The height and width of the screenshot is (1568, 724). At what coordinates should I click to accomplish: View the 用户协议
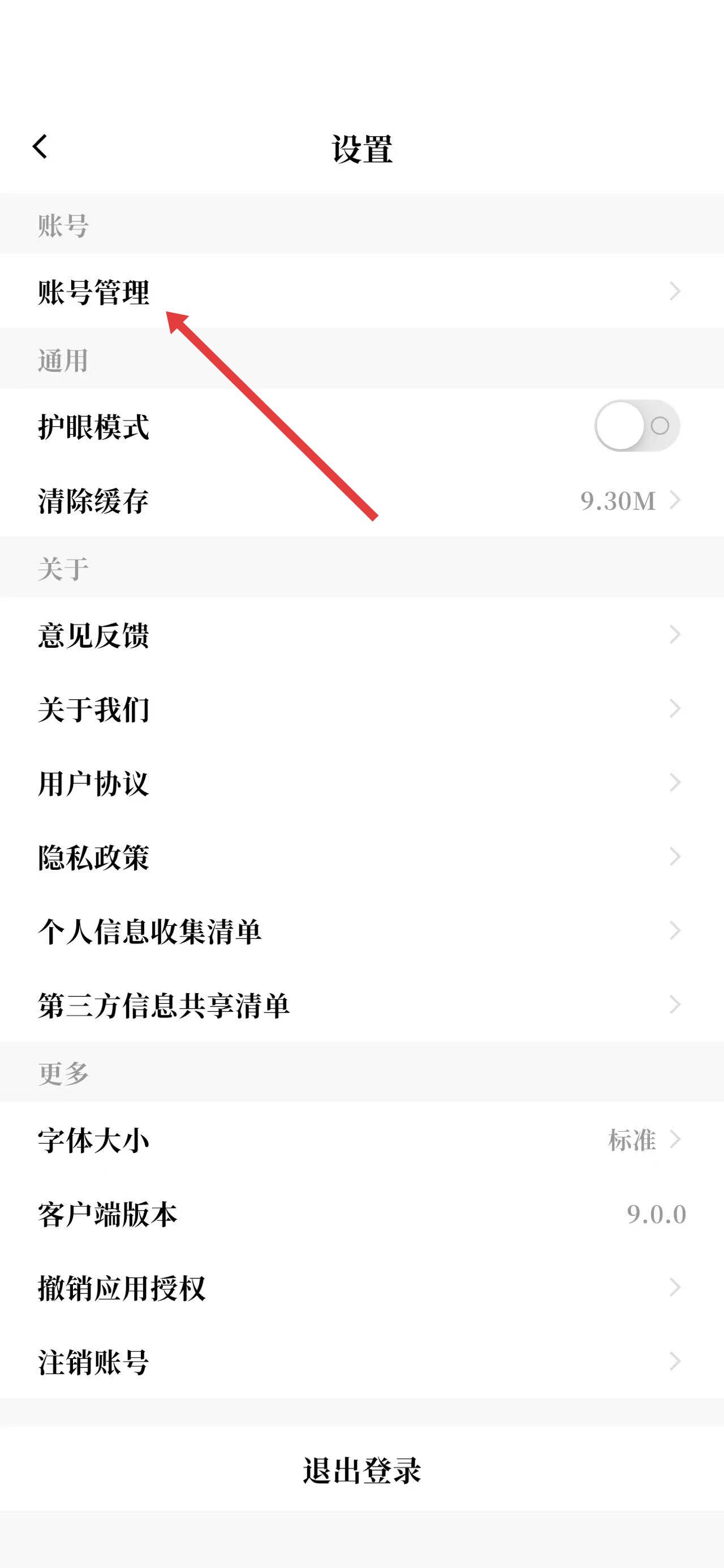pos(361,783)
